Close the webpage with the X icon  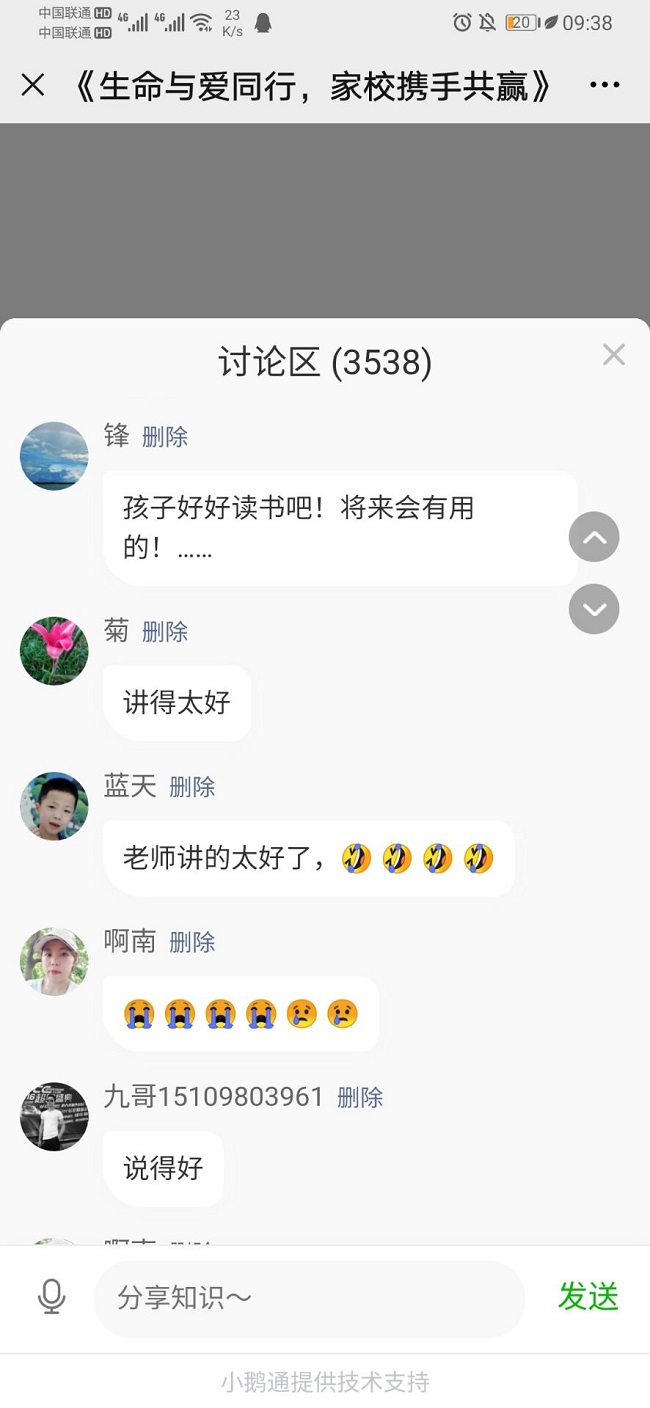[x=33, y=86]
